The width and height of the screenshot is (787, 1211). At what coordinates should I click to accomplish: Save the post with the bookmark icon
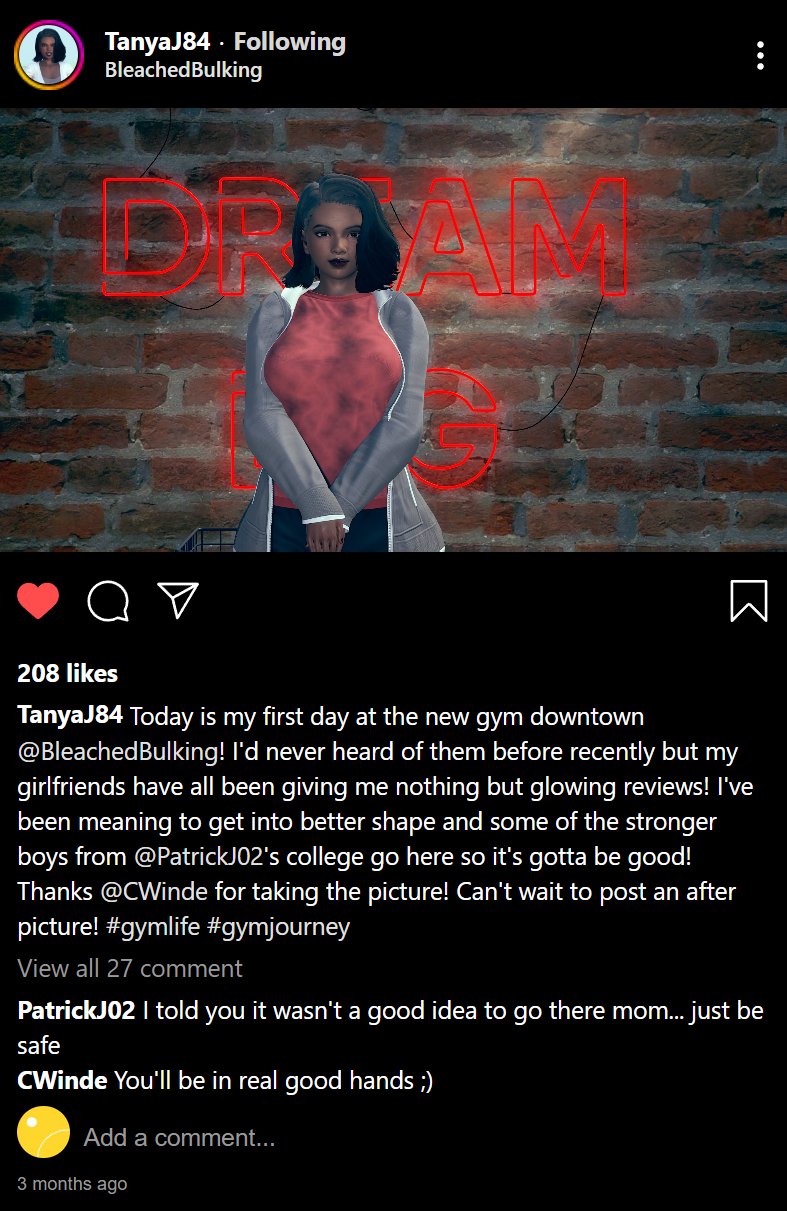749,600
